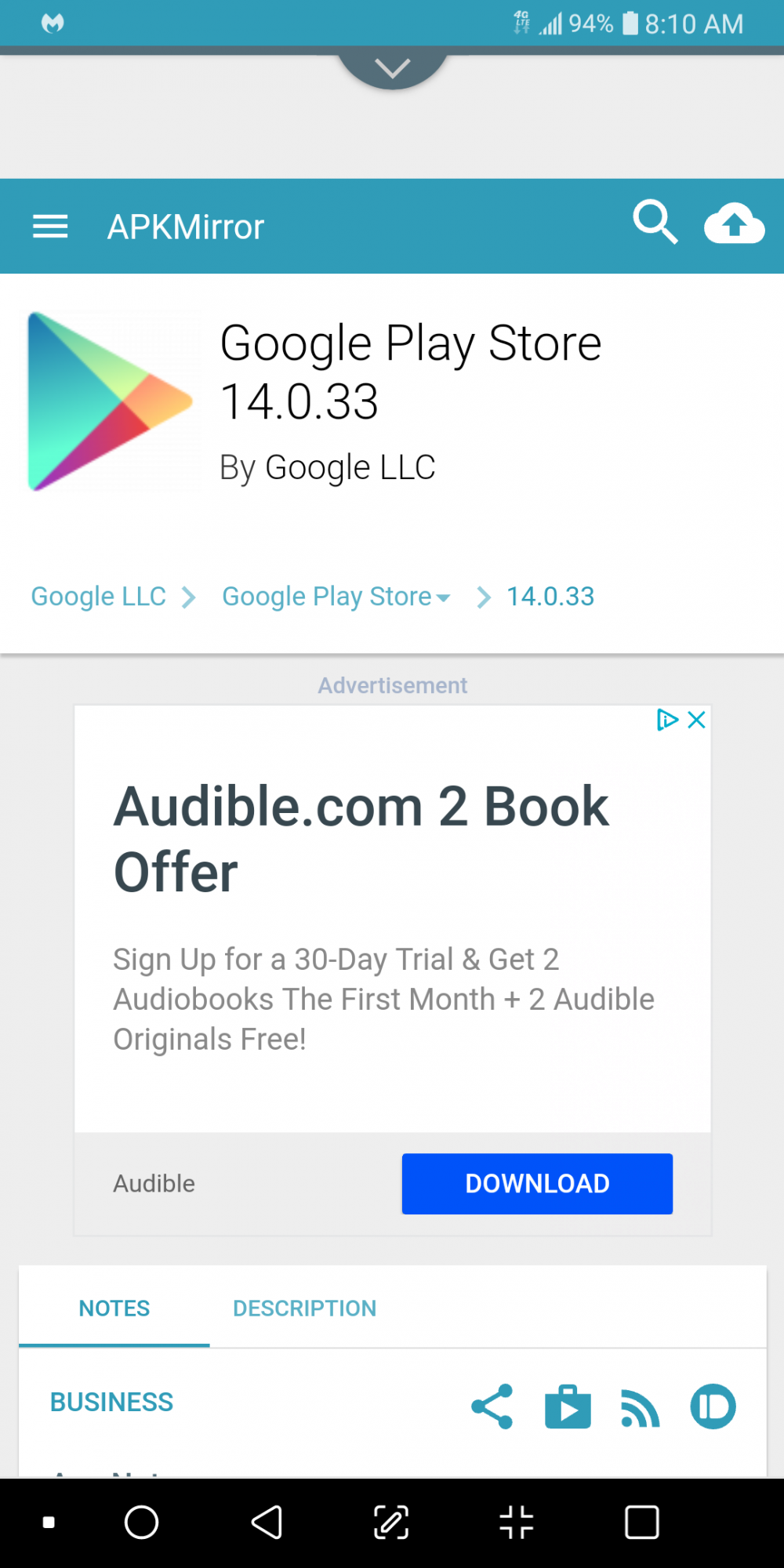Share this APK page
This screenshot has height=1568, width=784.
pos(492,1406)
